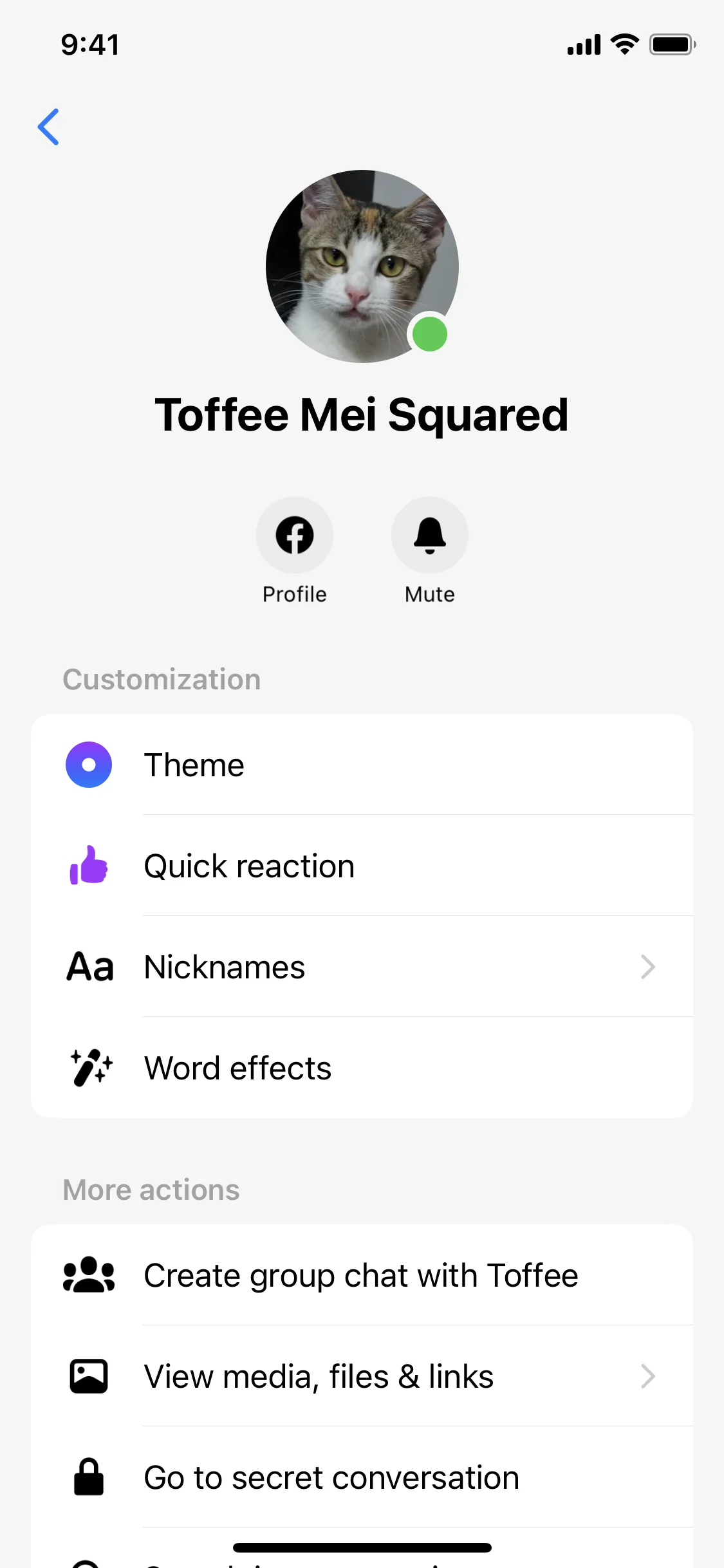Image resolution: width=724 pixels, height=1568 pixels.
Task: Open View media, files & links chevron
Action: (x=648, y=1376)
